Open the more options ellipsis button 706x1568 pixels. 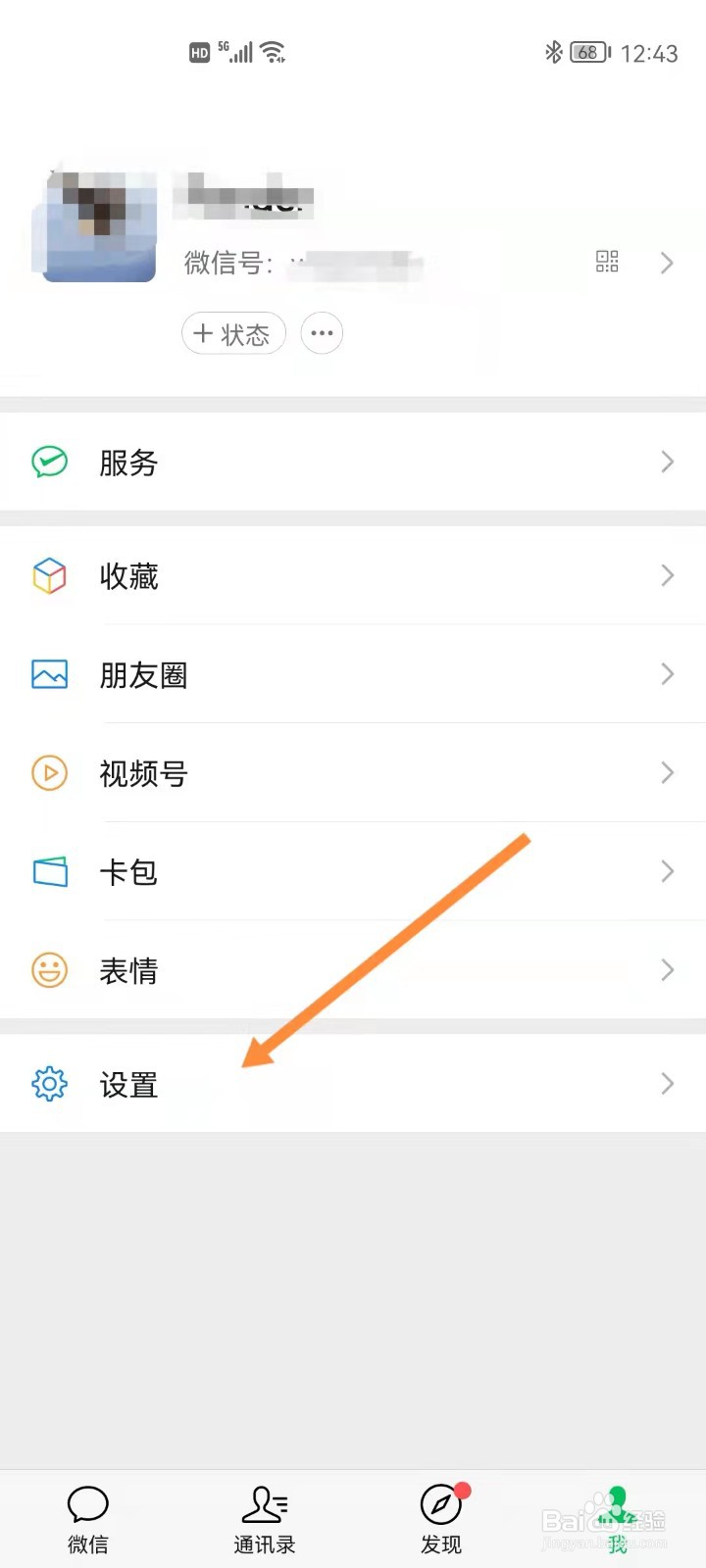322,333
